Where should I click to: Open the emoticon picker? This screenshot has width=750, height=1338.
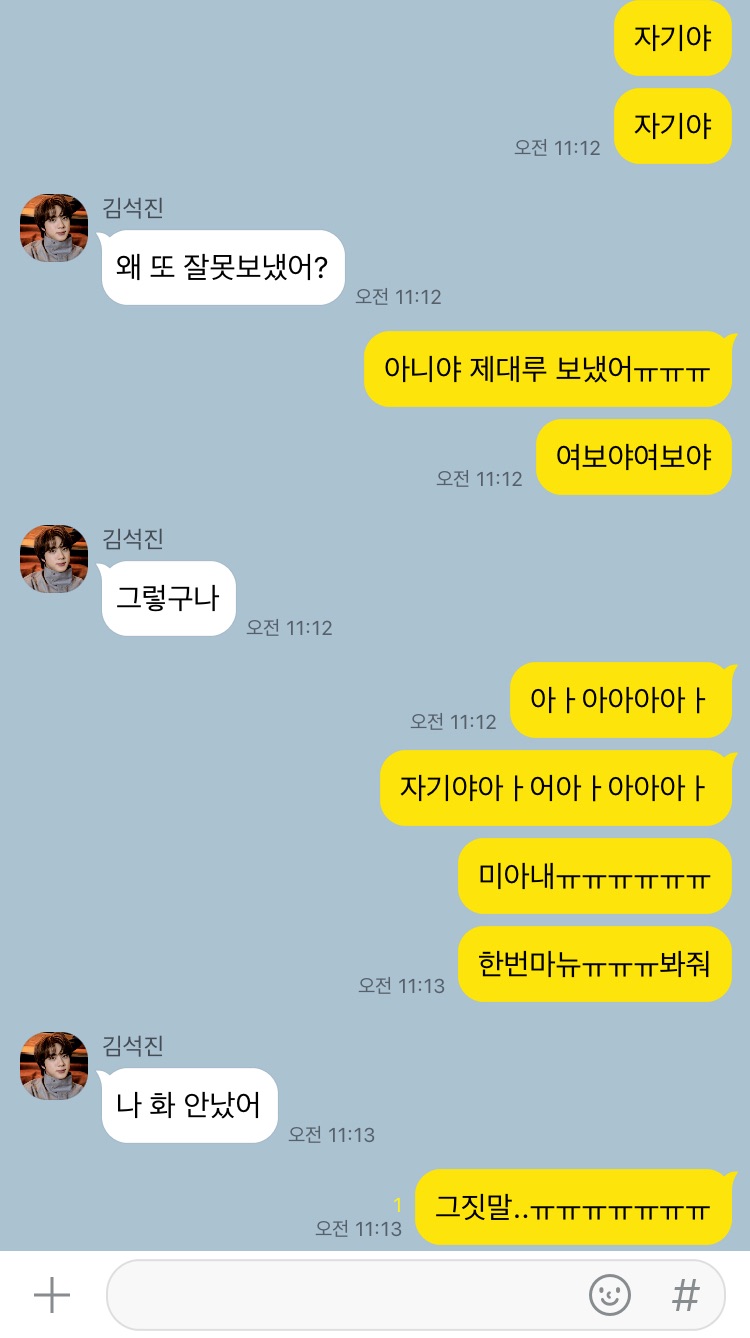tap(609, 1295)
